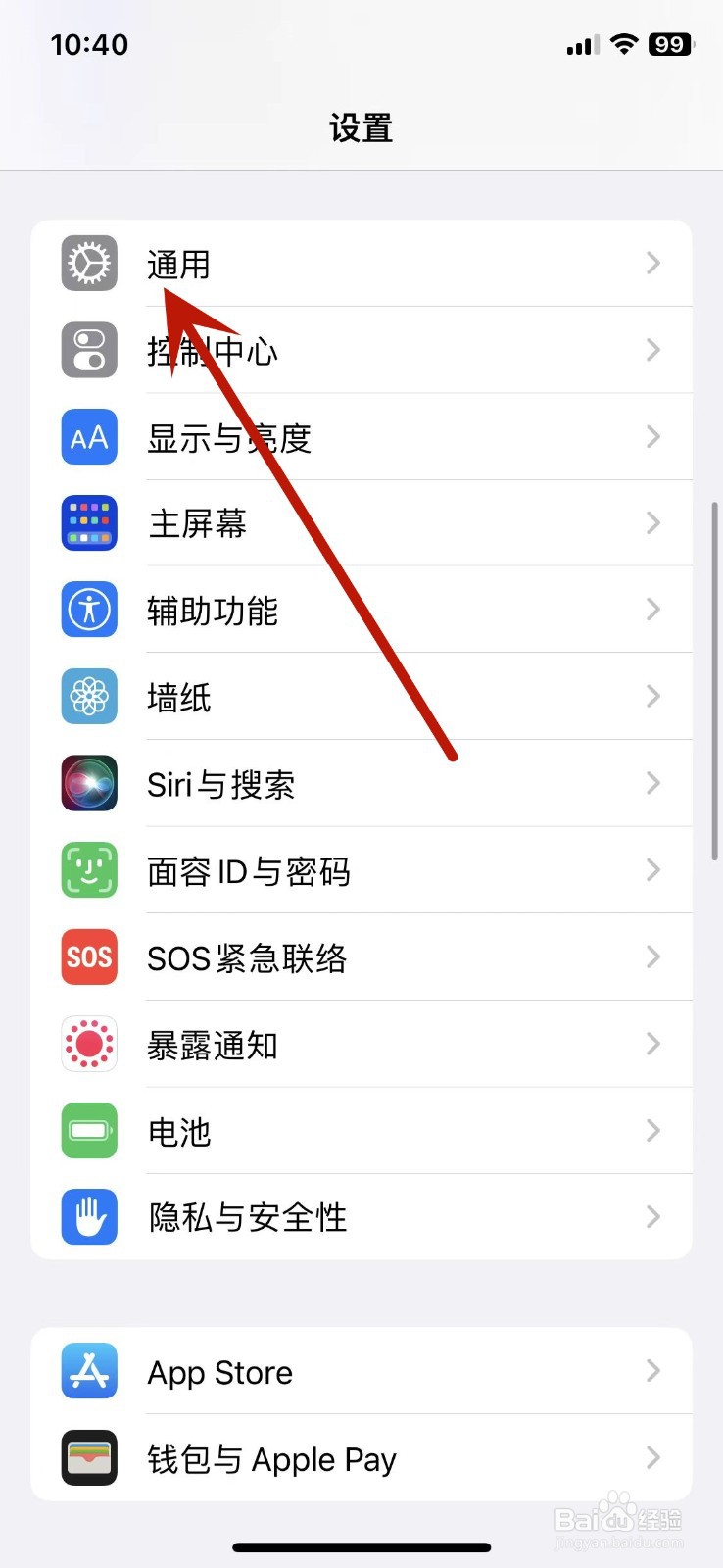Select the General (通用) gear icon
This screenshot has width=723, height=1568.
pos(88,263)
